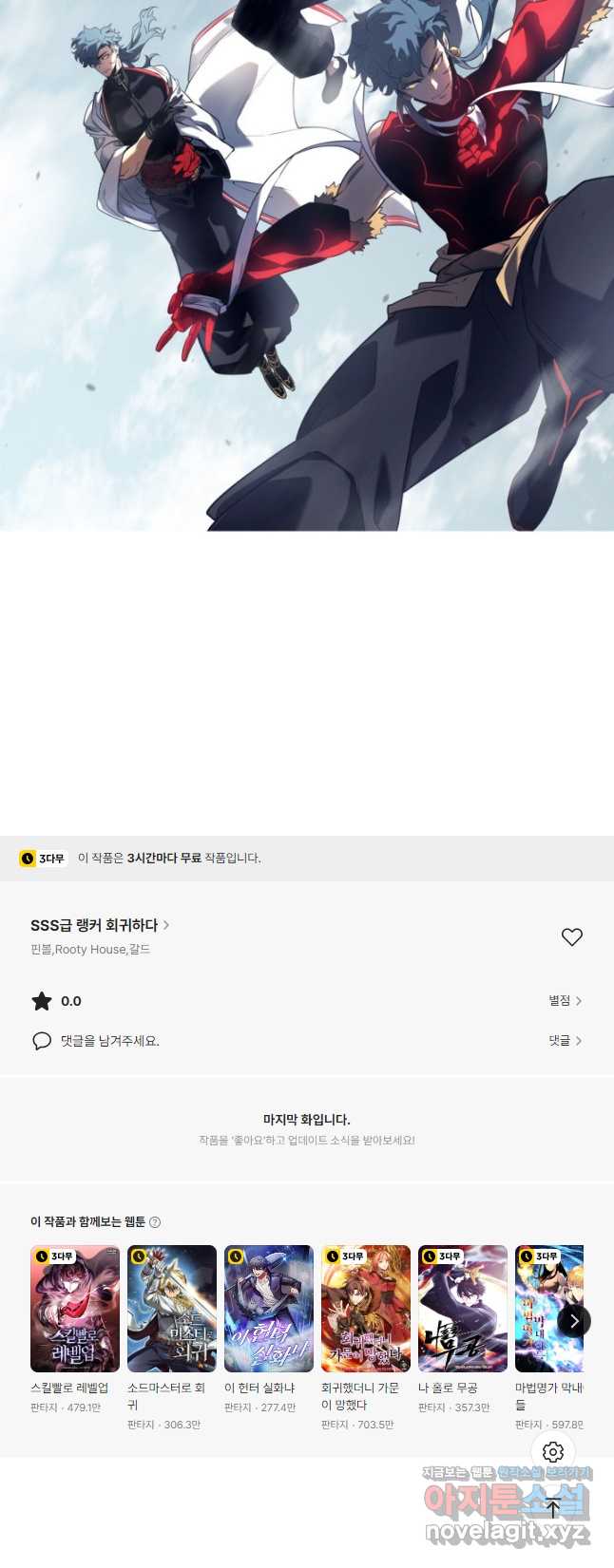The height and width of the screenshot is (1568, 614).
Task: Open the 스킬빨로 레벨업 webtoon card
Action: (x=75, y=1309)
